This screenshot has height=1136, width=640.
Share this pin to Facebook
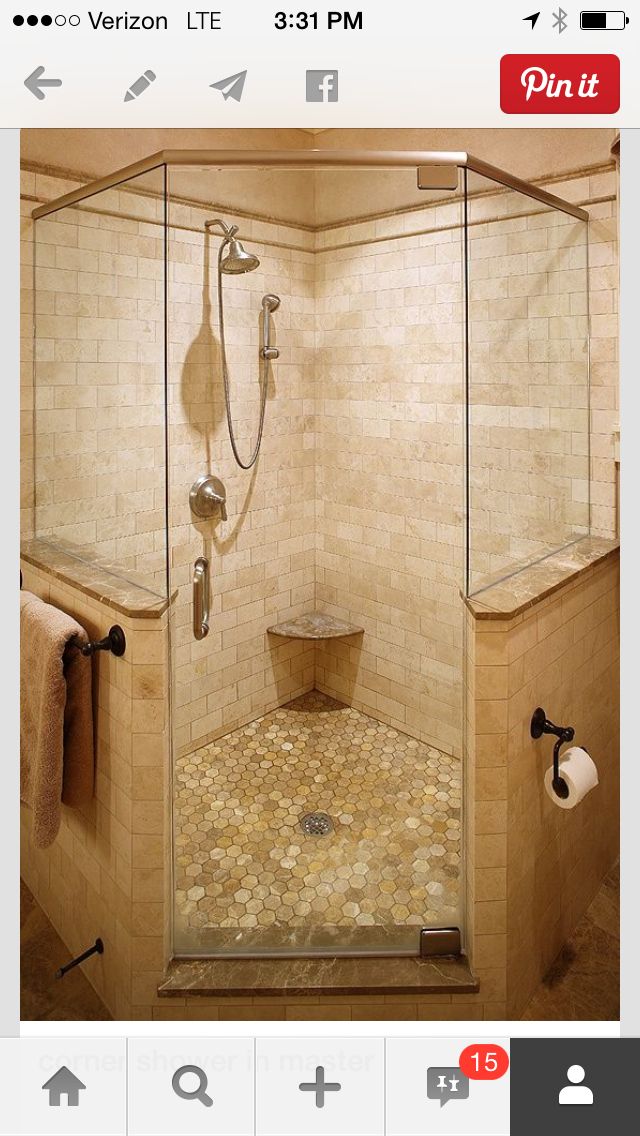pos(321,85)
